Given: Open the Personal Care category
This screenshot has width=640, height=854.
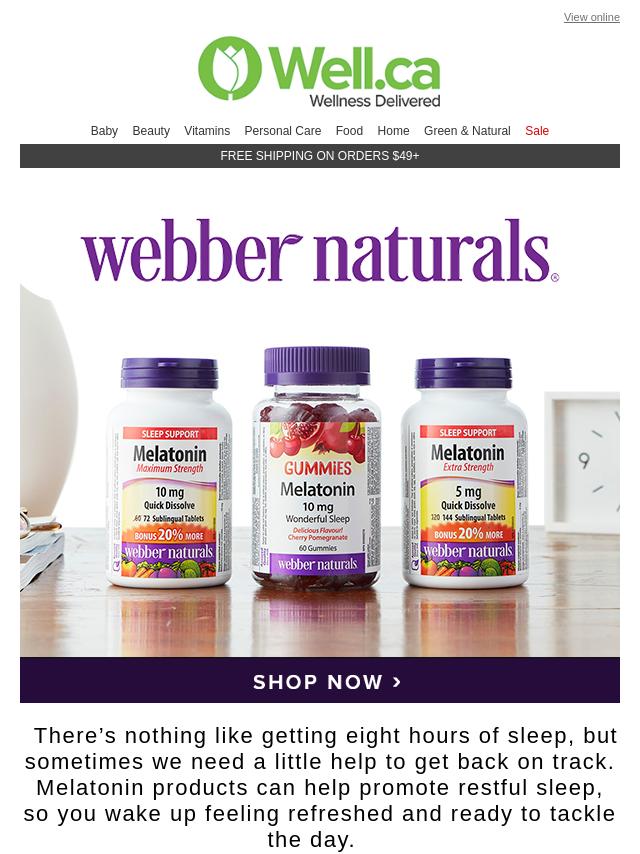Looking at the screenshot, I should pyautogui.click(x=282, y=131).
